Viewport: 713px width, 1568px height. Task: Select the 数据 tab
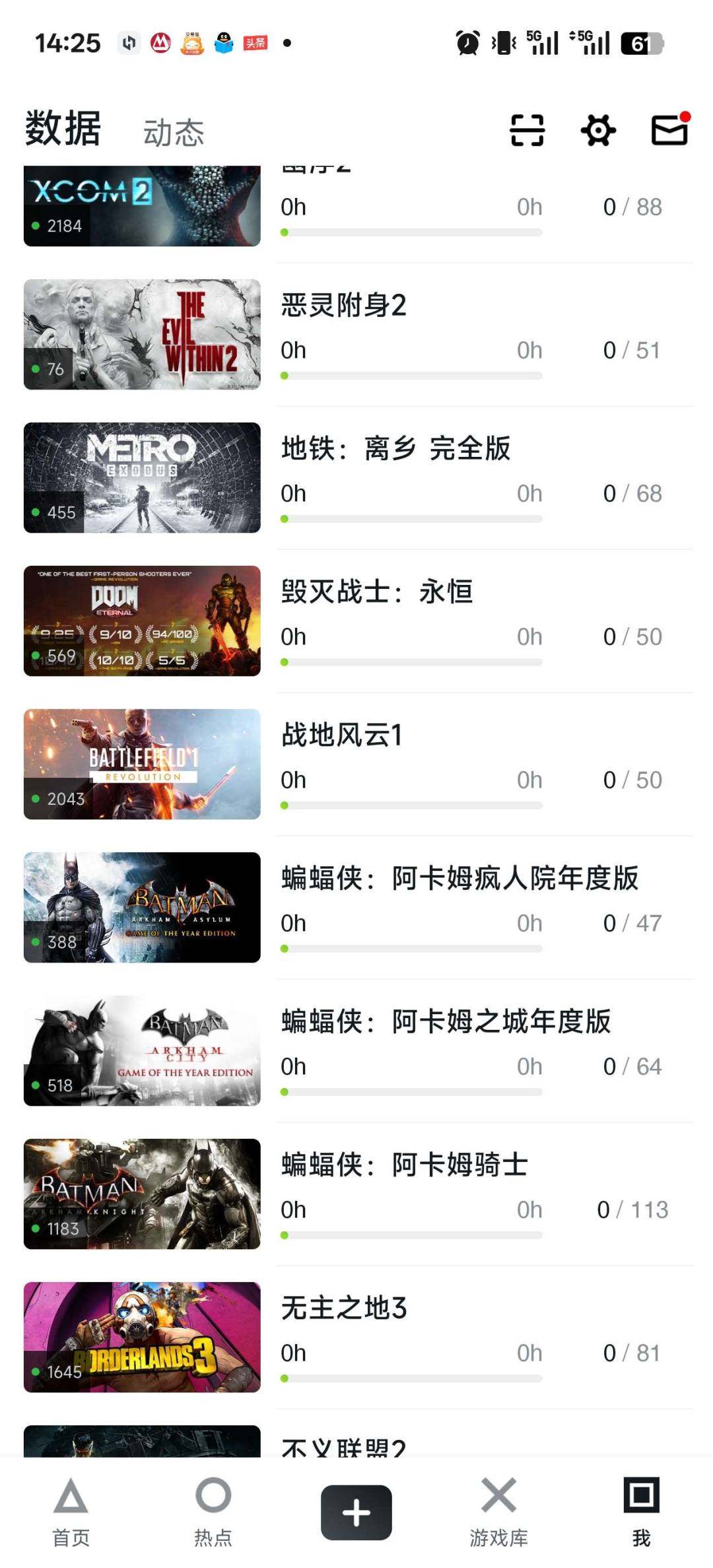click(x=61, y=129)
